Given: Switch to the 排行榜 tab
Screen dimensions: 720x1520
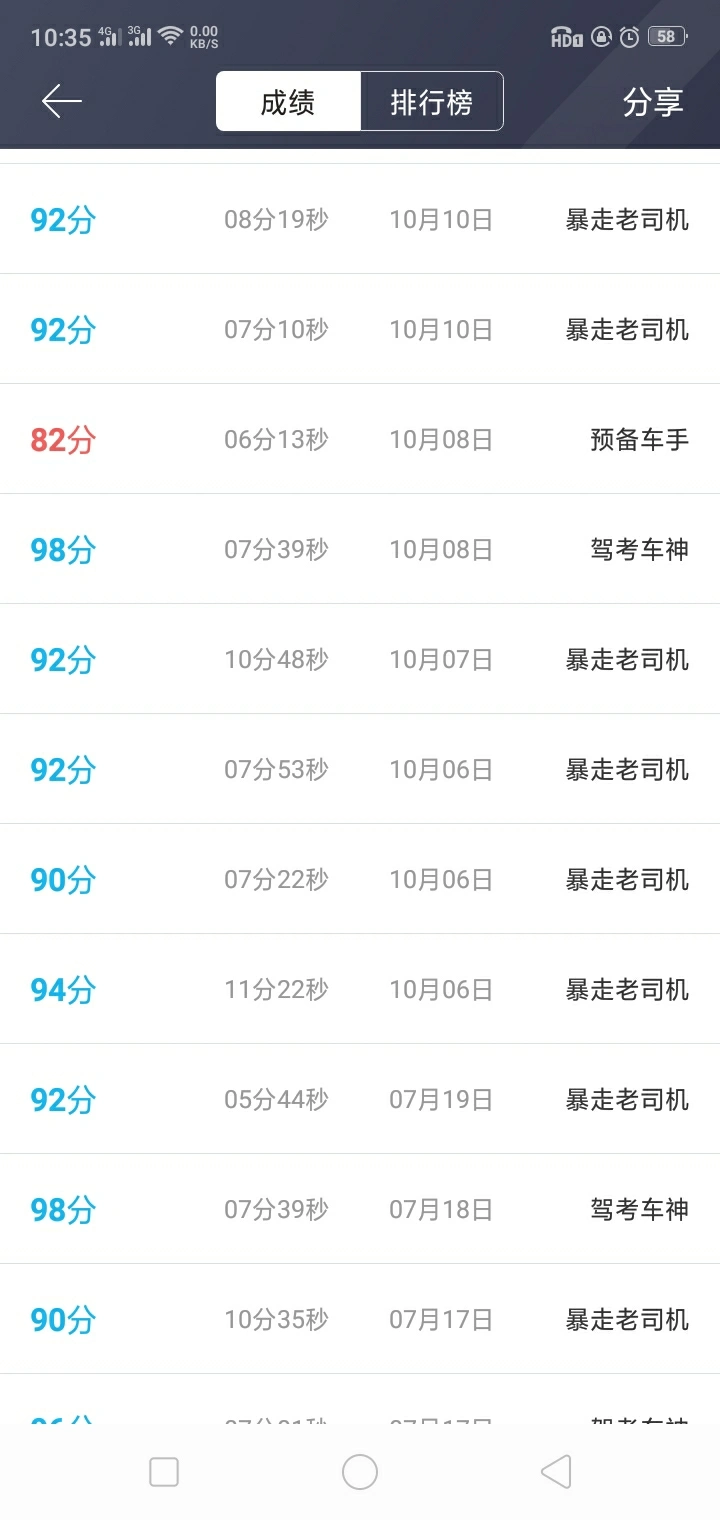Looking at the screenshot, I should click(431, 101).
